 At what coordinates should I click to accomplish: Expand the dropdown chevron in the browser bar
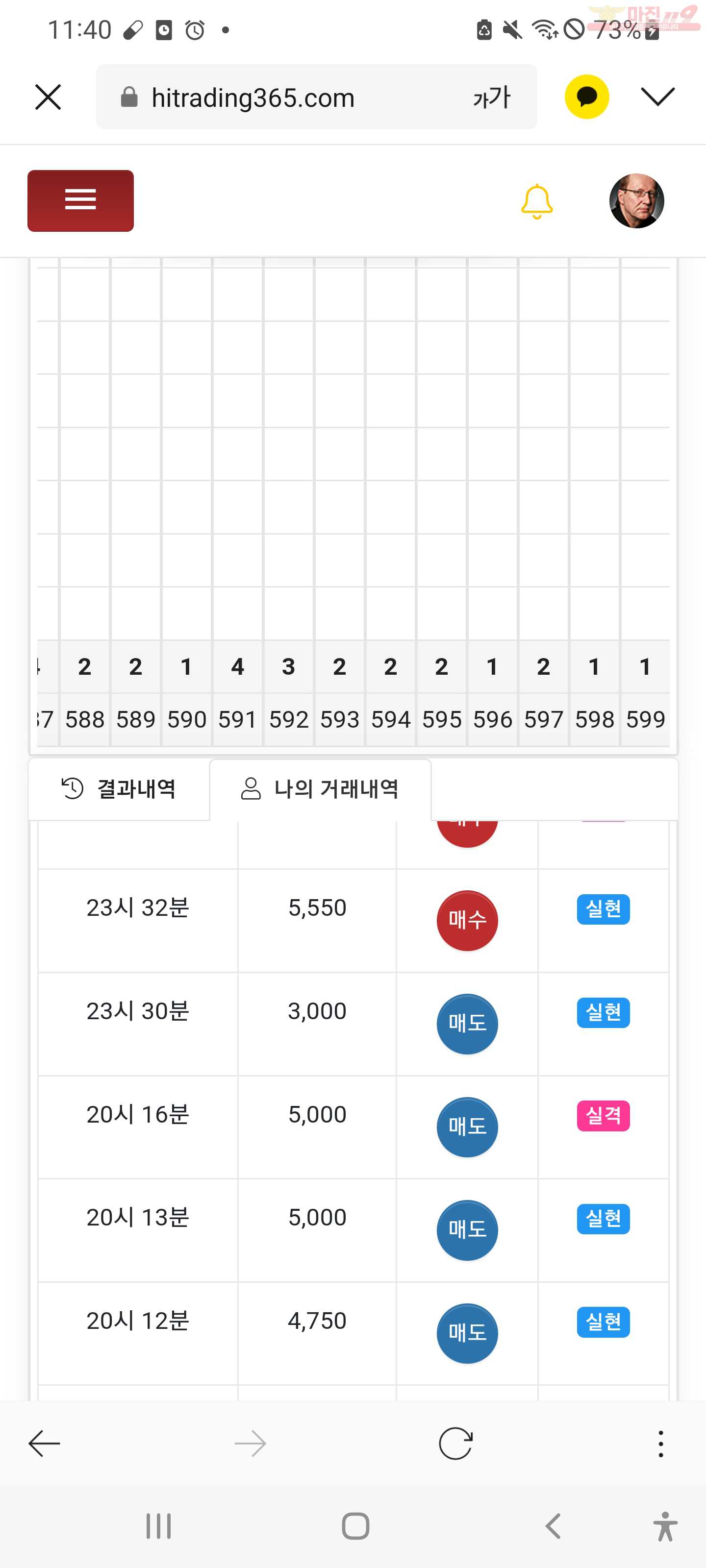(x=658, y=96)
